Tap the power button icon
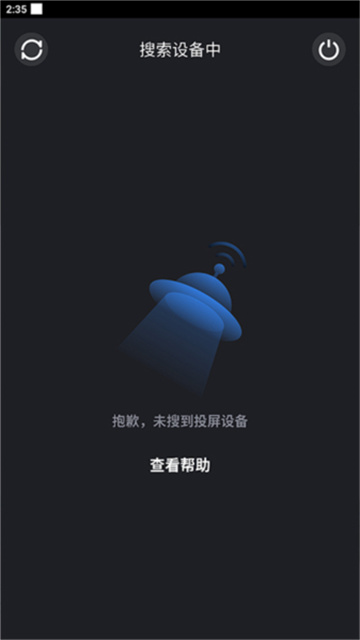 click(x=329, y=50)
